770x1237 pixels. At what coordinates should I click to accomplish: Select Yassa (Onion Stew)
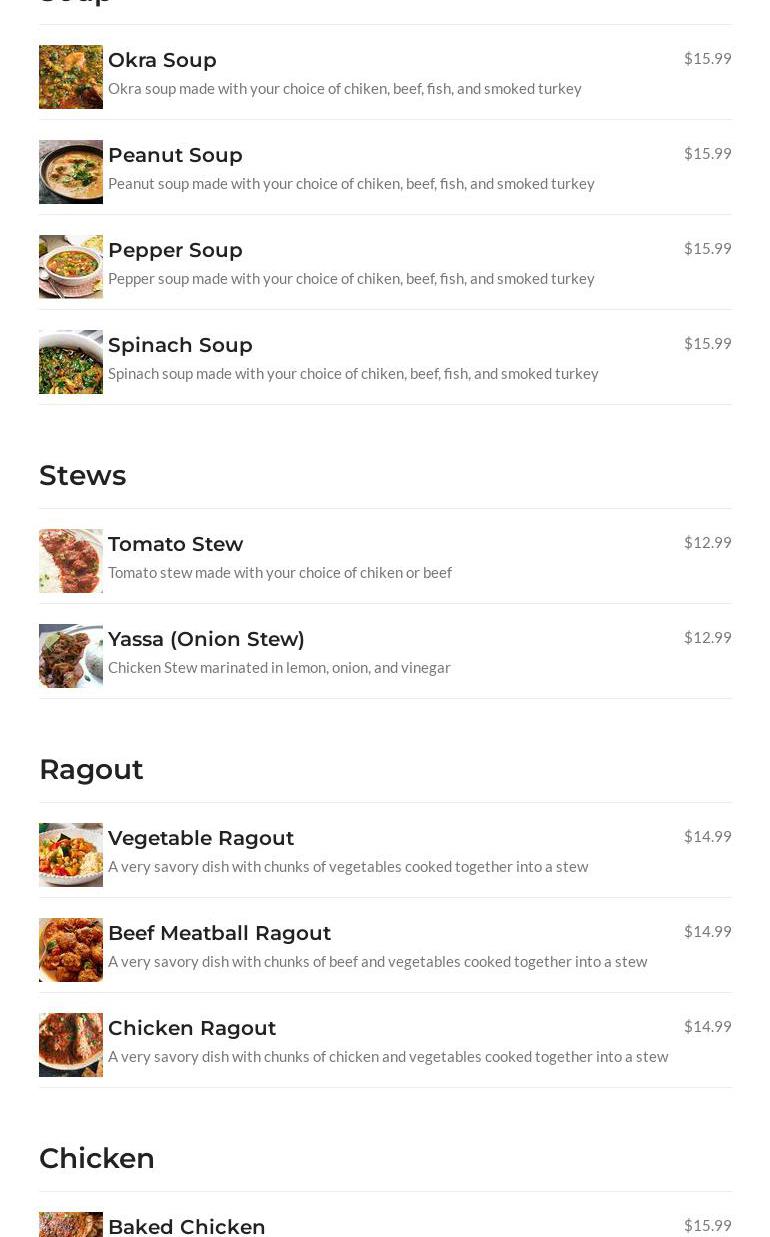(206, 640)
